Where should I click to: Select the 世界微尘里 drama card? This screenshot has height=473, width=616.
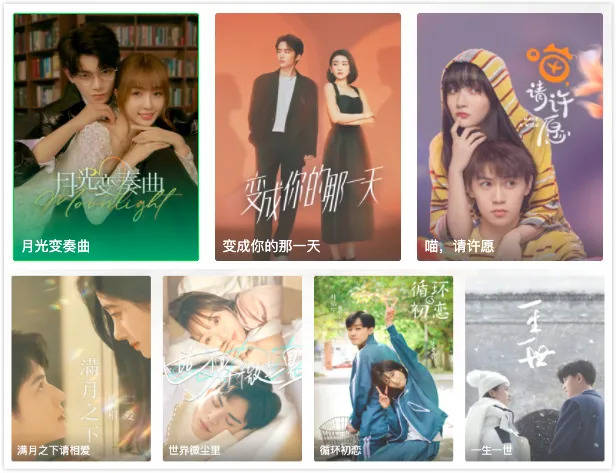coord(232,368)
